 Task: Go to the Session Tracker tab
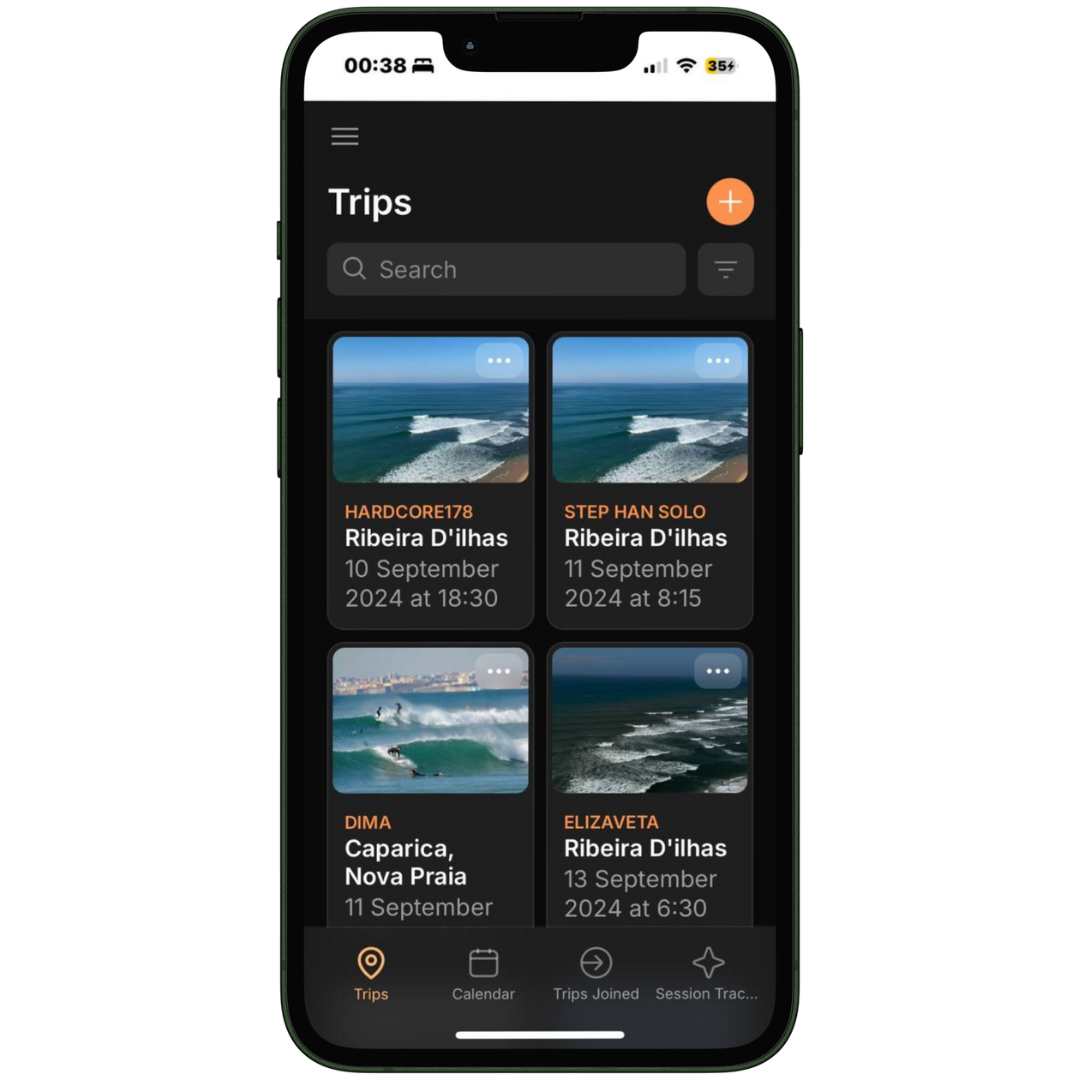click(707, 974)
